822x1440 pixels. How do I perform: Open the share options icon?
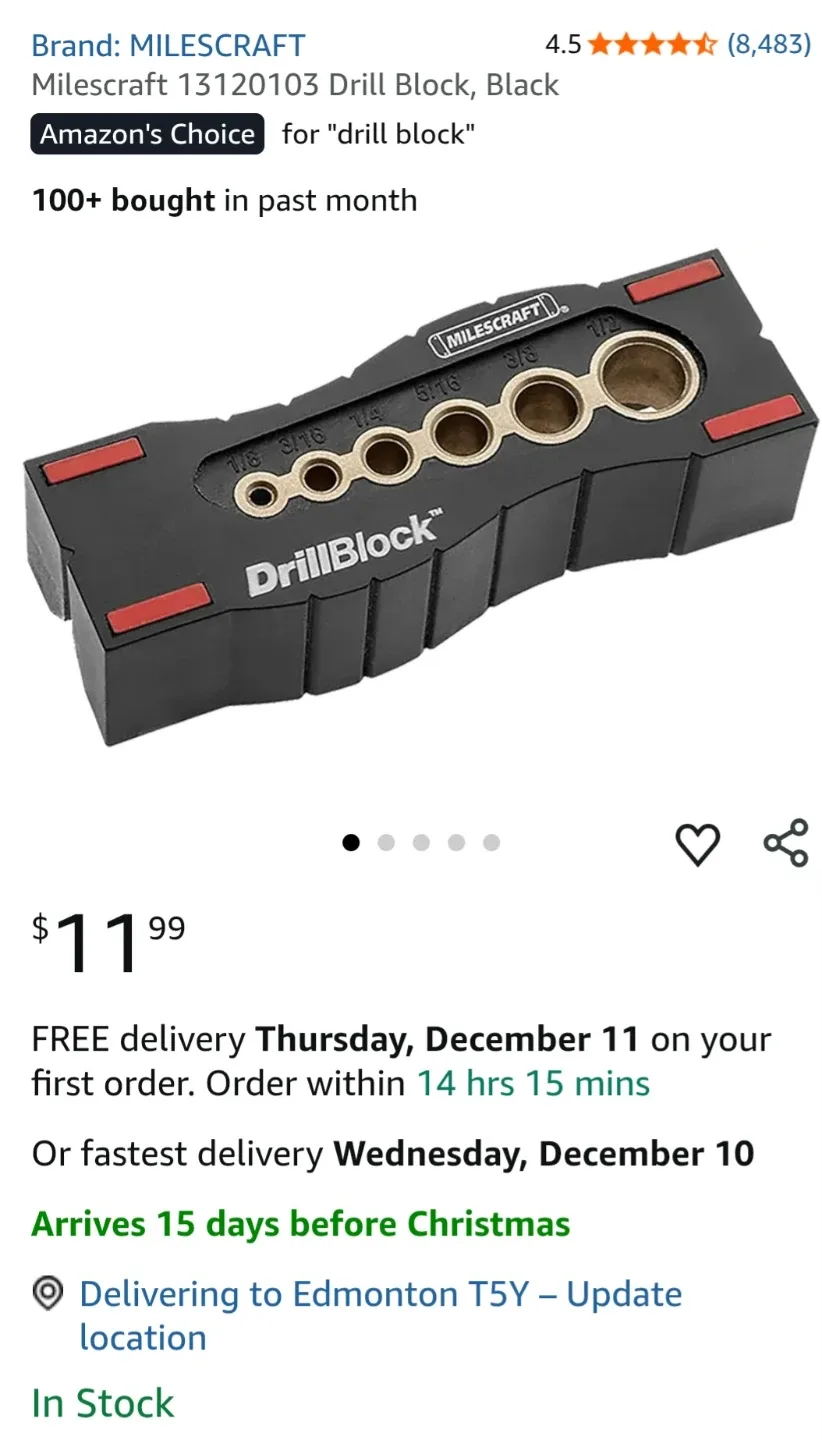click(x=786, y=843)
